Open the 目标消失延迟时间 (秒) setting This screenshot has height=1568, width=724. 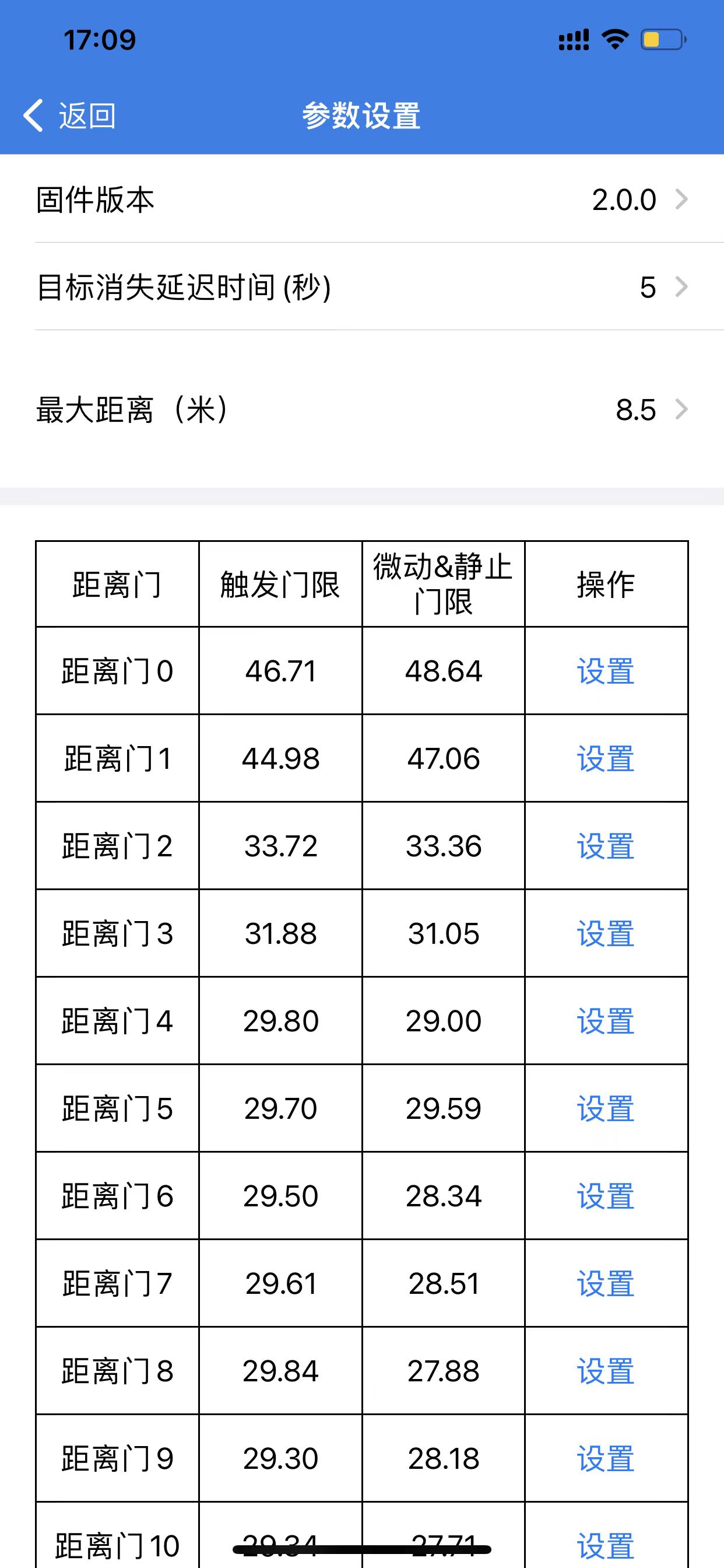coord(362,288)
